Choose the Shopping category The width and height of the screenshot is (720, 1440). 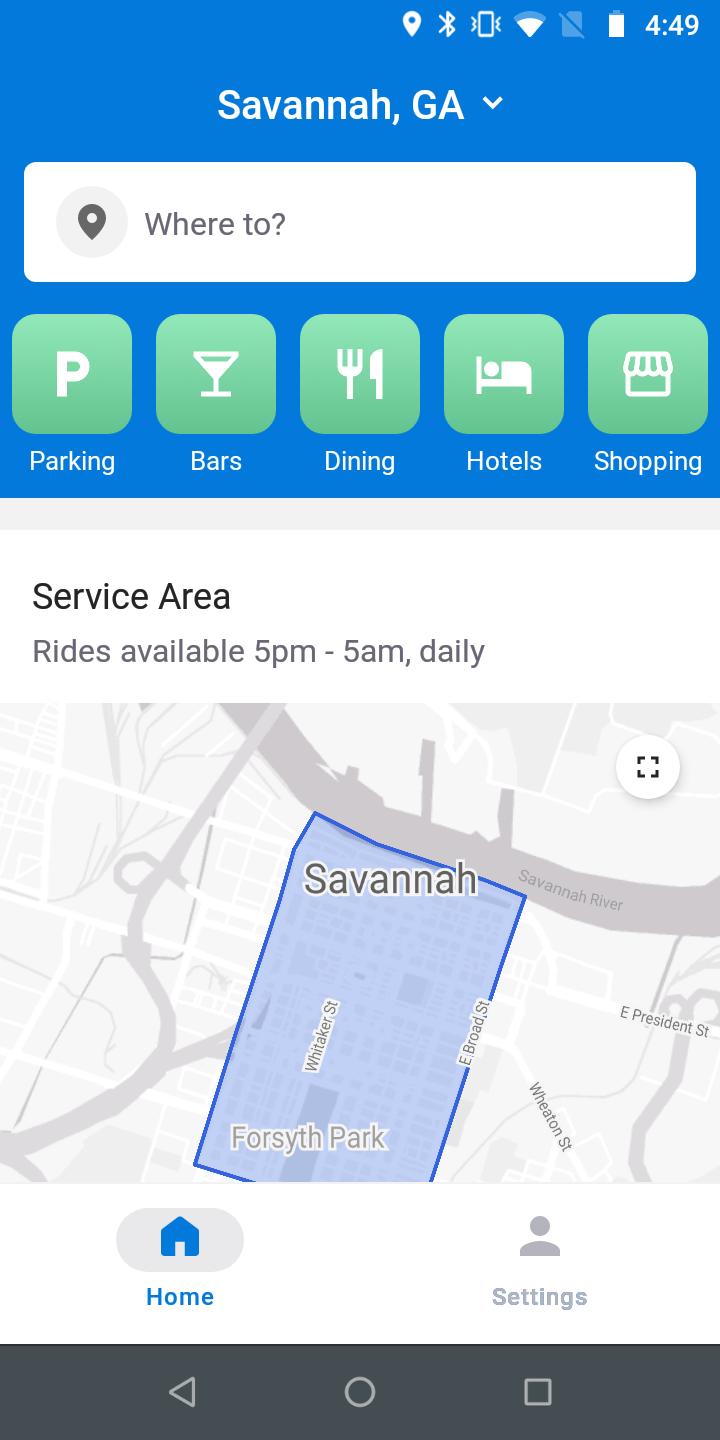click(648, 395)
